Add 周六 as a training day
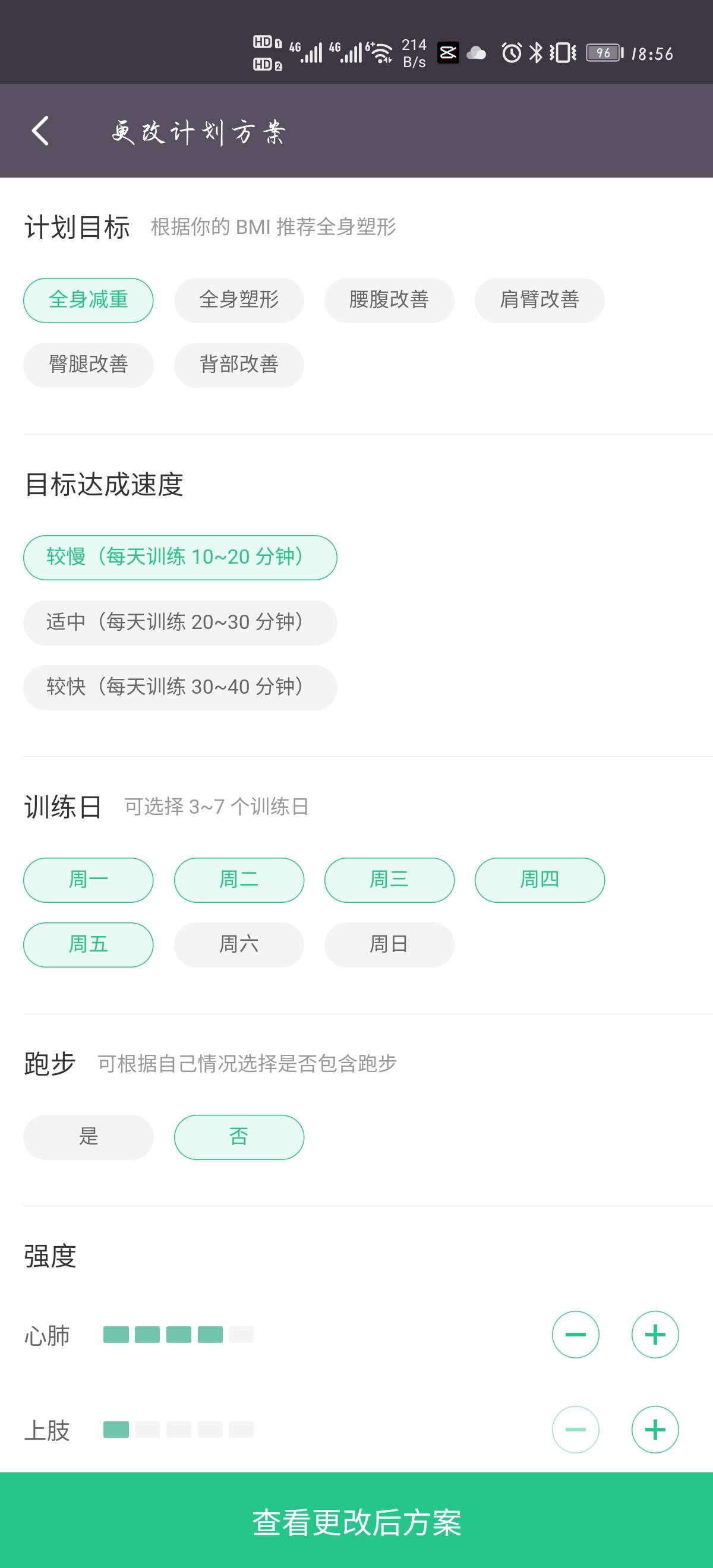713x1568 pixels. (239, 944)
